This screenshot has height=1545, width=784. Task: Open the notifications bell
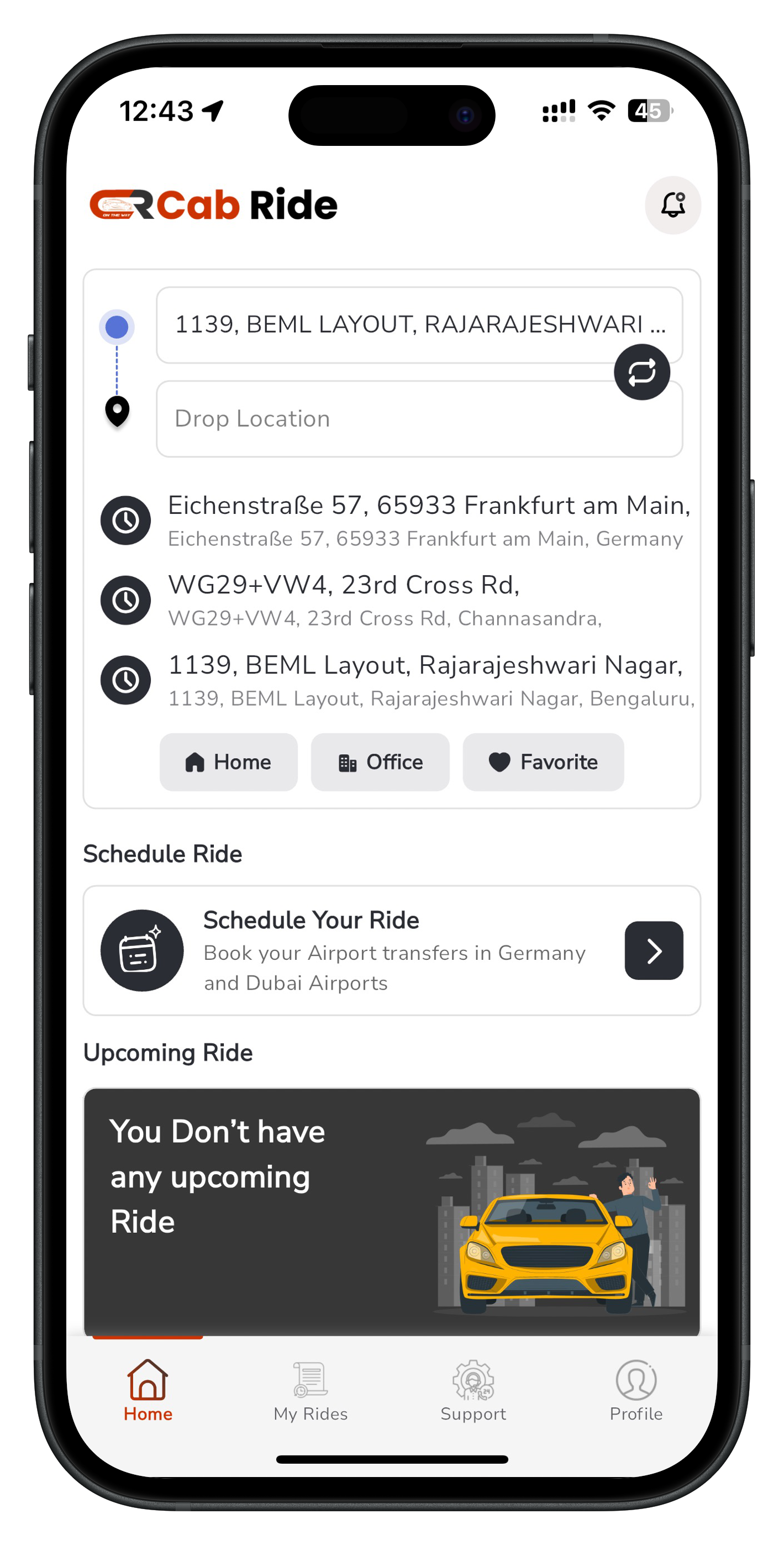672,205
